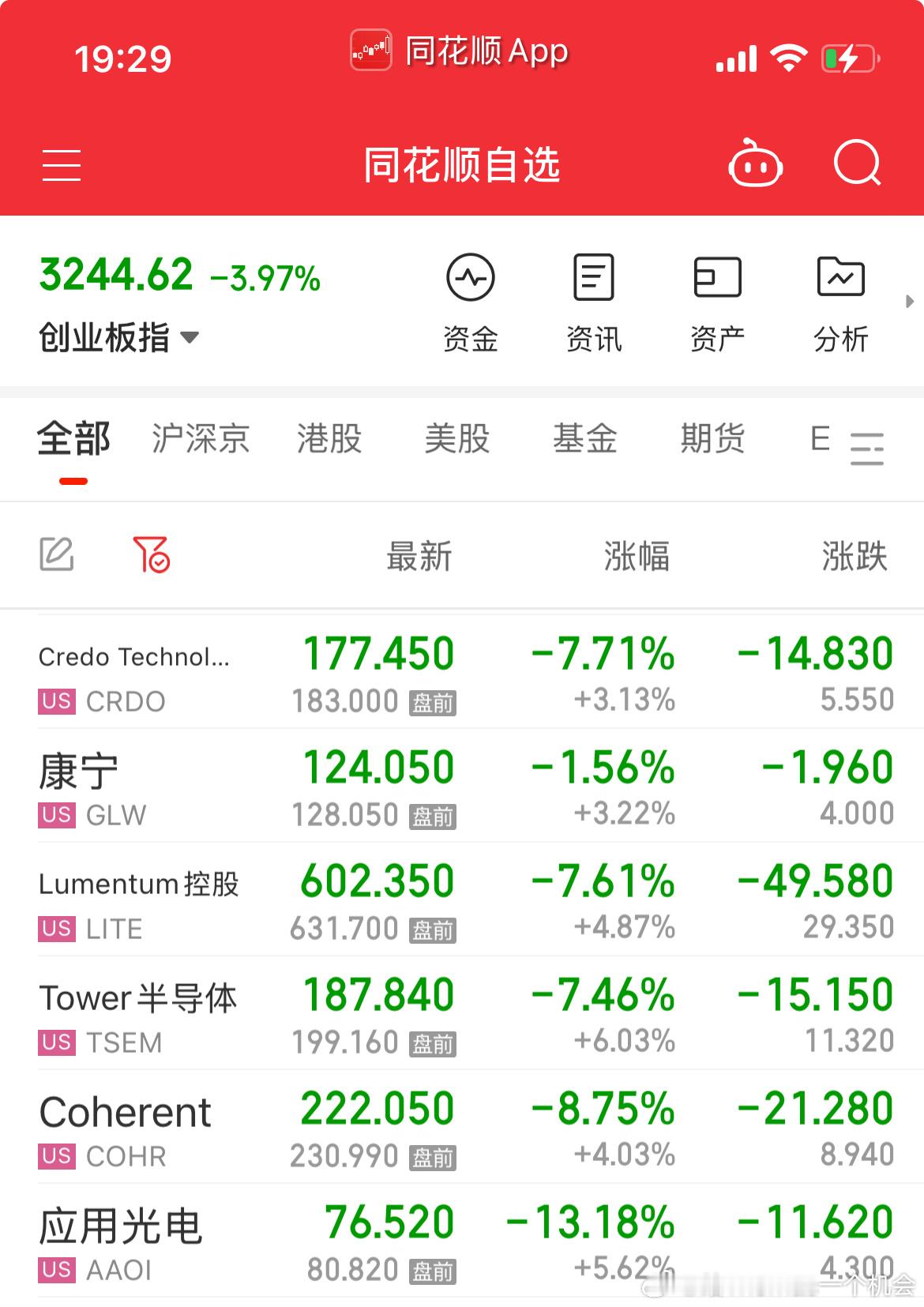924x1307 pixels.
Task: Switch to the 沪深京 tab
Action: (x=201, y=438)
